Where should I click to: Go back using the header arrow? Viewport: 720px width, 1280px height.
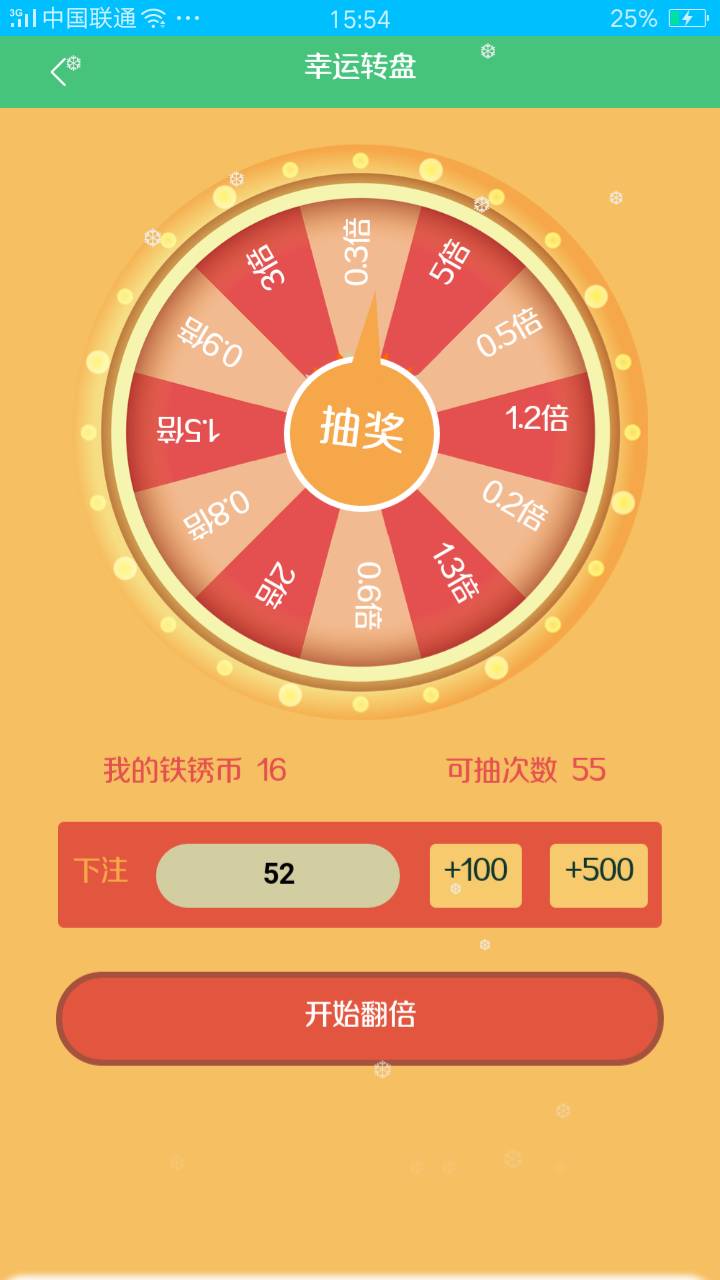(x=59, y=71)
